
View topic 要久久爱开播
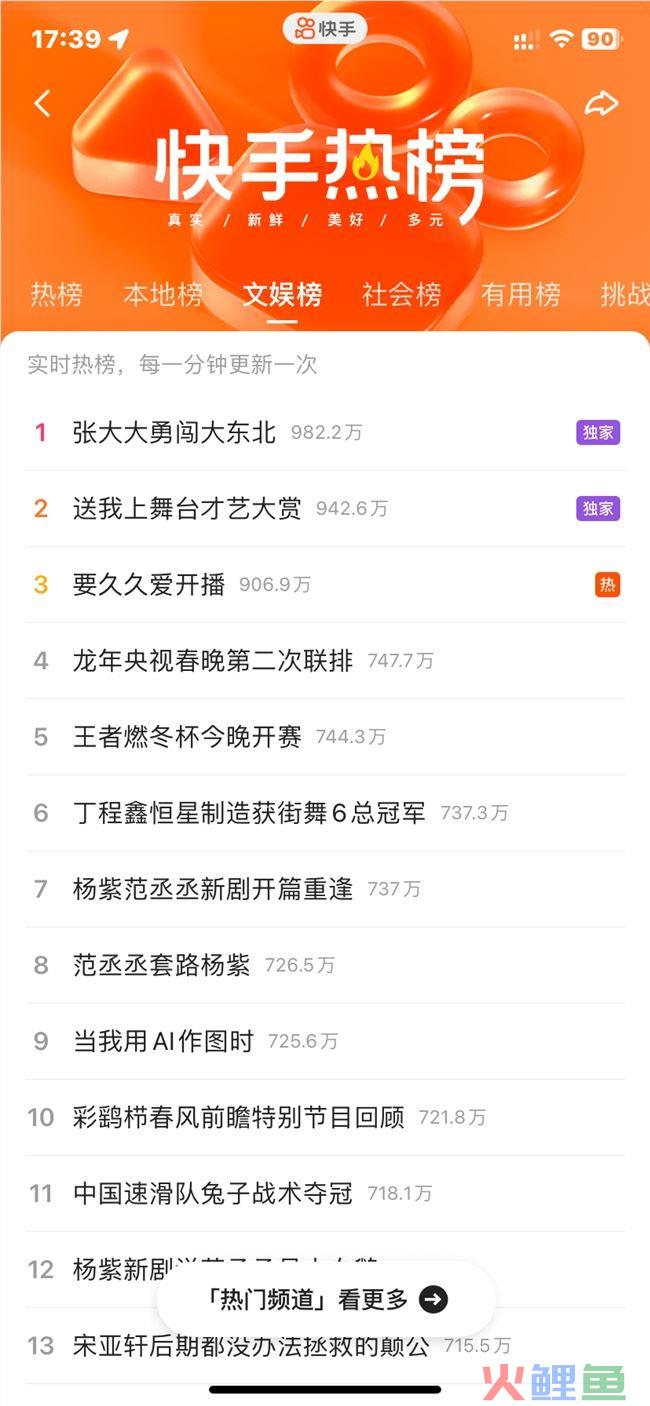pos(325,584)
